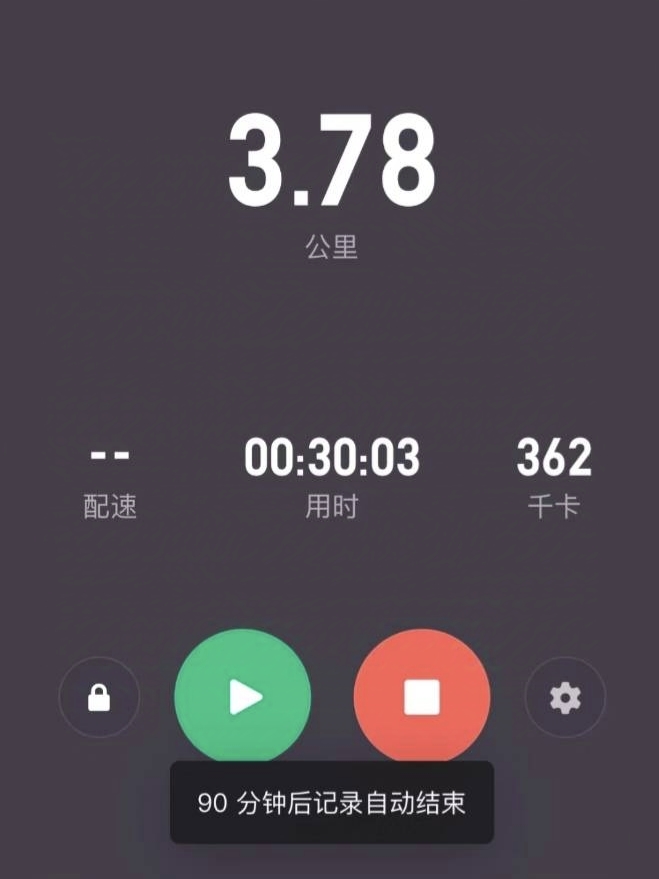Stop and end the run
The width and height of the screenshot is (659, 879).
tap(422, 697)
